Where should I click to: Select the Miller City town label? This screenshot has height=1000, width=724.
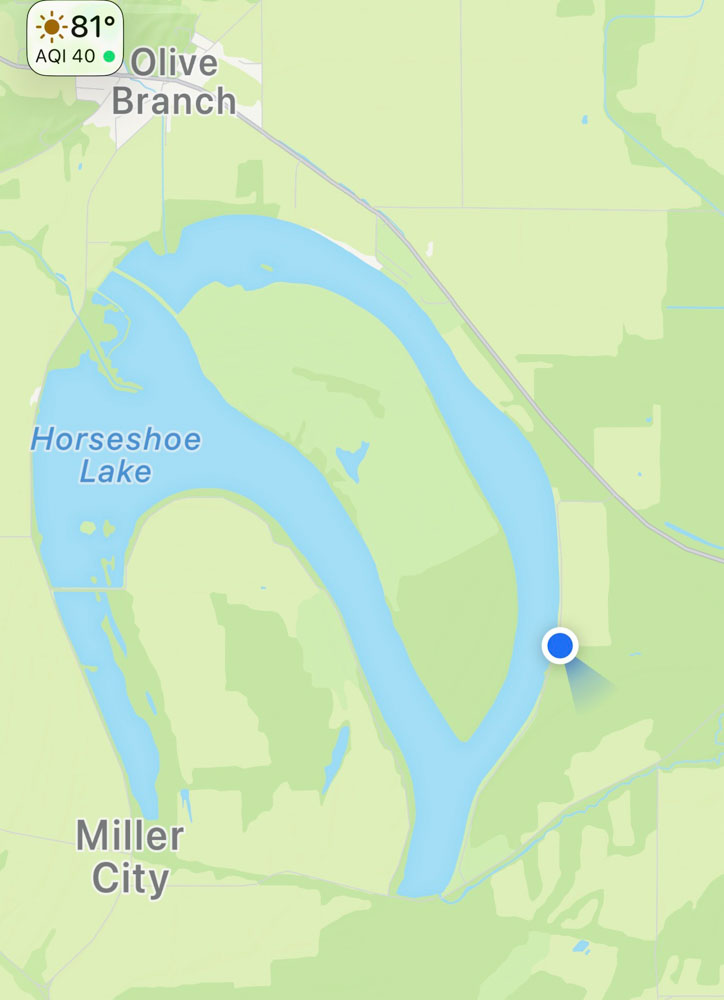130,857
